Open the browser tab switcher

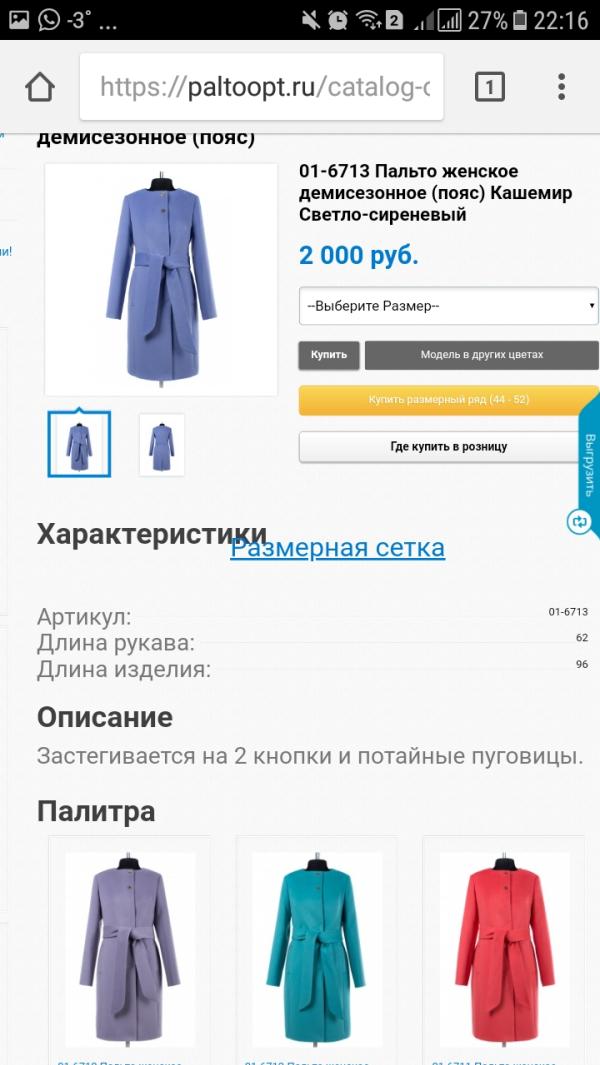[x=489, y=87]
